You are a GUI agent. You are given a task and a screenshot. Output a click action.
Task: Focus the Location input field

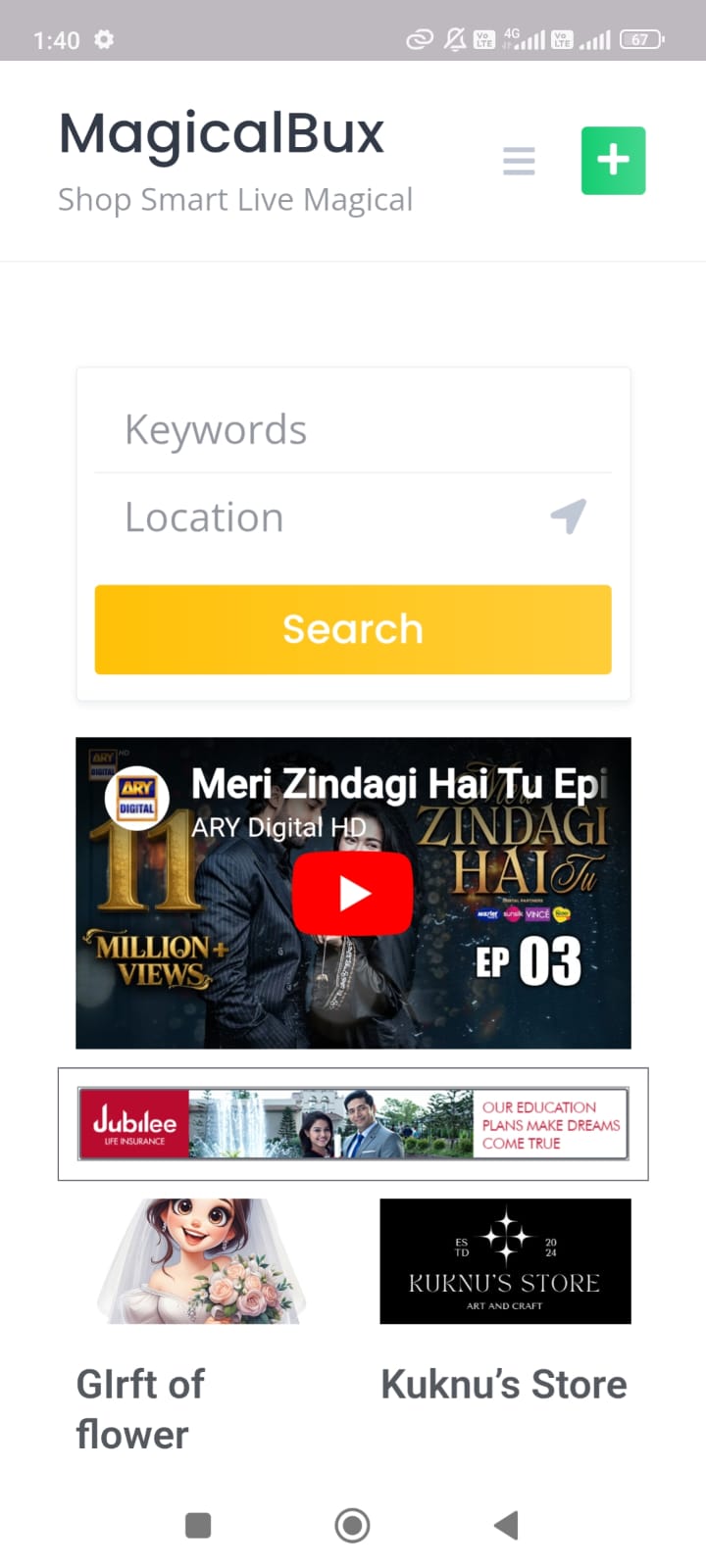pyautogui.click(x=324, y=517)
